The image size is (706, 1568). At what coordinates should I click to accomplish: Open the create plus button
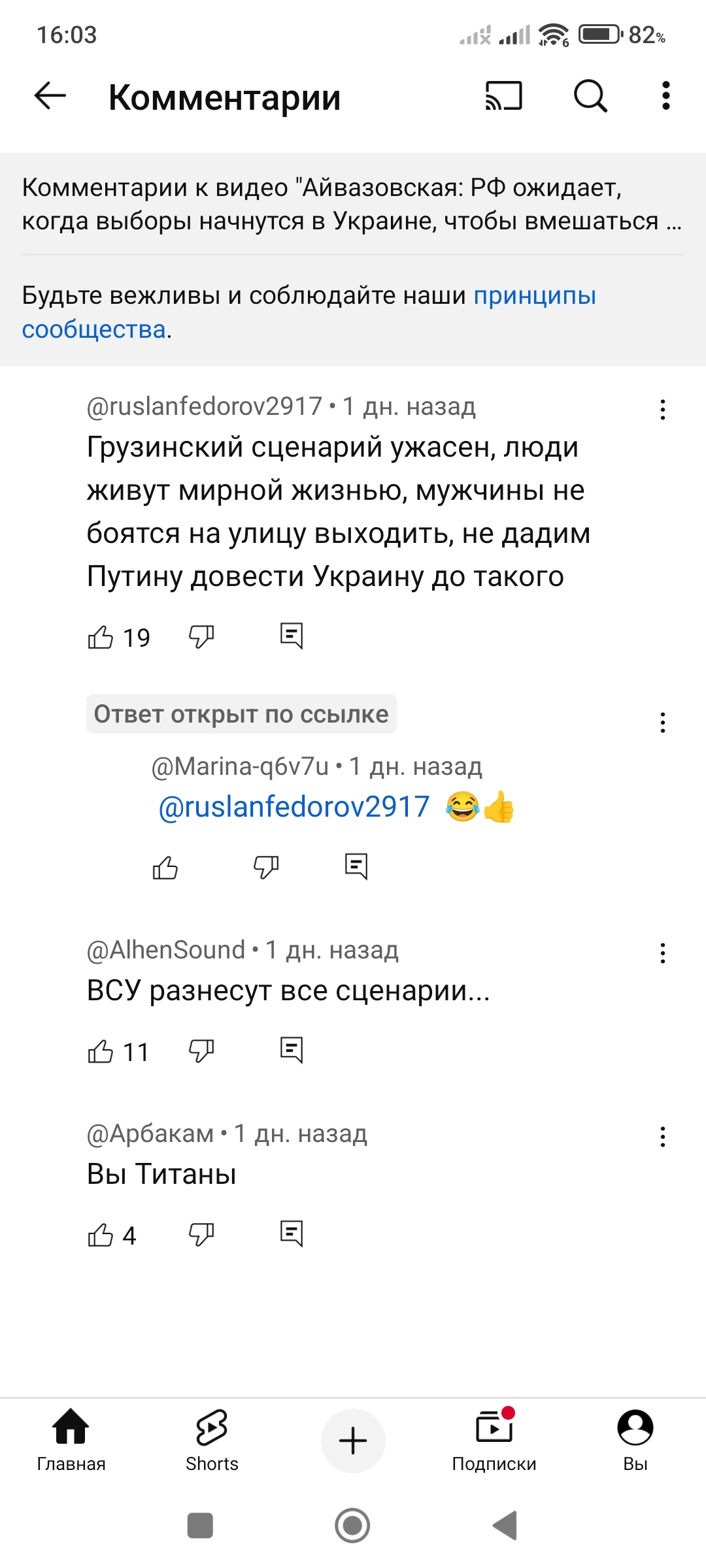pyautogui.click(x=353, y=1440)
